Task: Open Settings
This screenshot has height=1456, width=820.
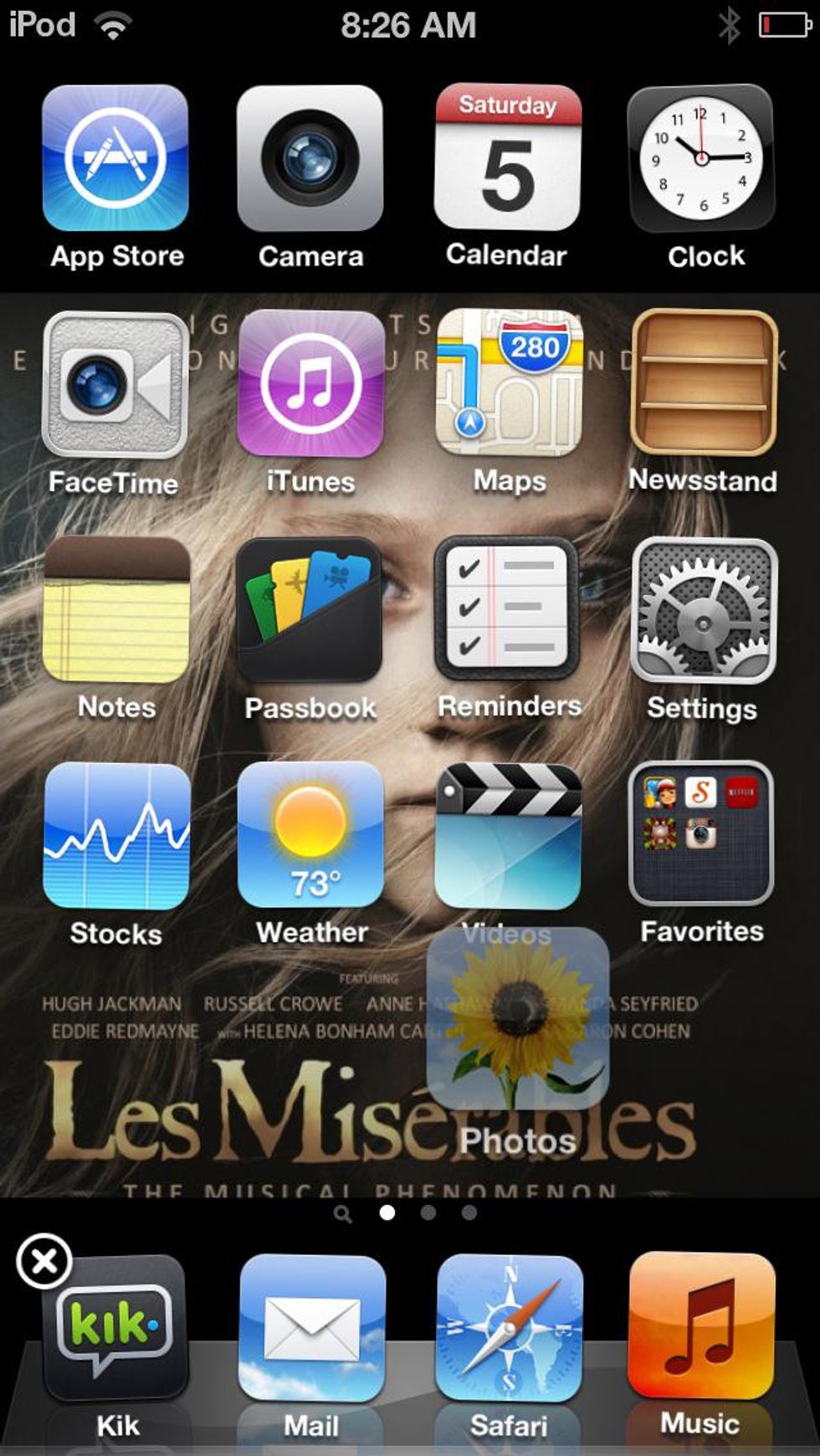Action: (704, 610)
